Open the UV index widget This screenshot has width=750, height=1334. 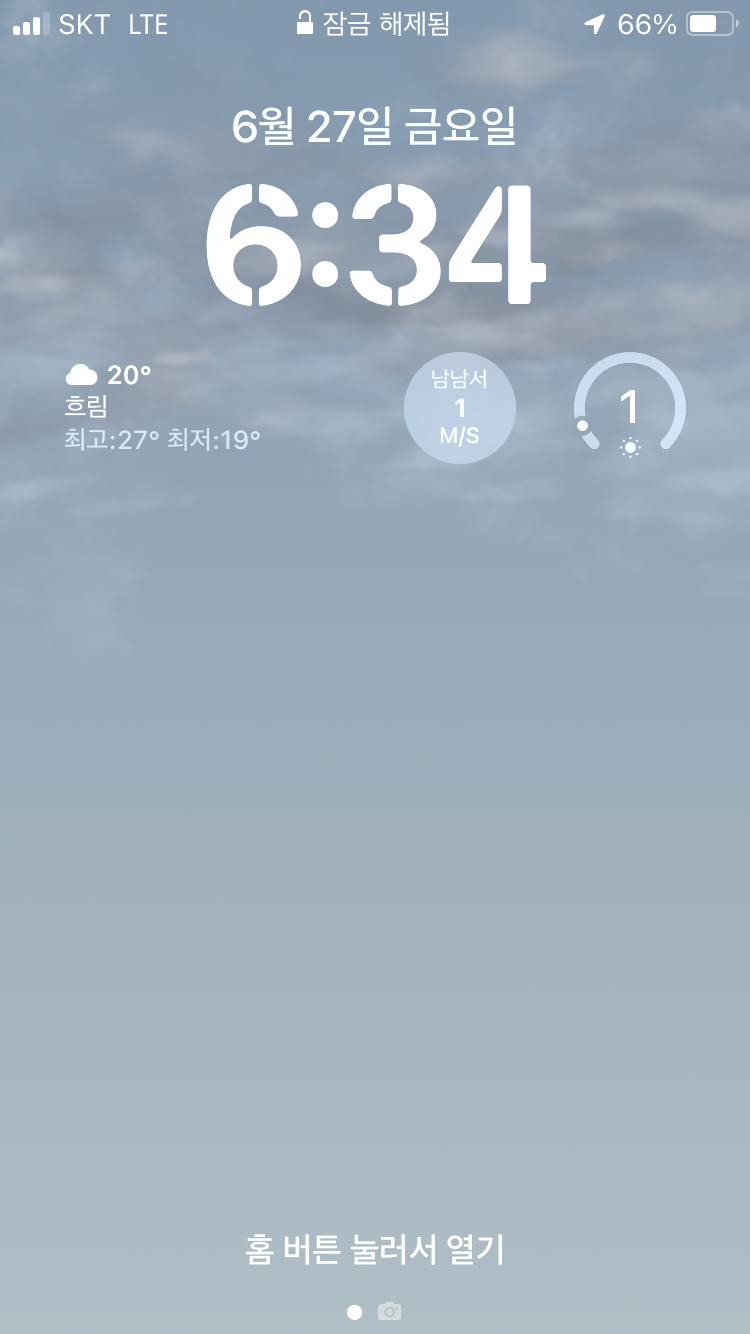630,408
